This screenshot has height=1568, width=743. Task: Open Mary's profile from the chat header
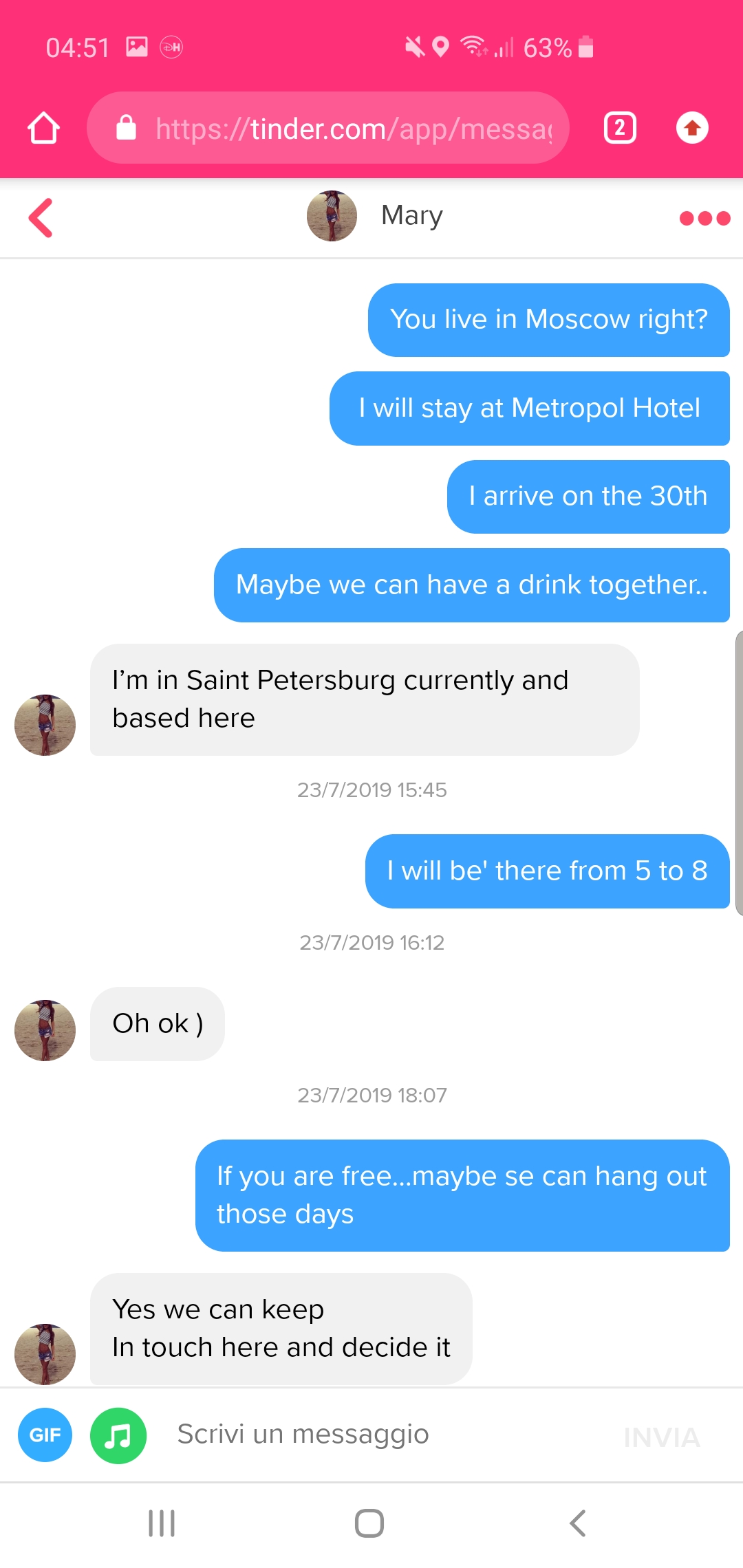tap(332, 216)
